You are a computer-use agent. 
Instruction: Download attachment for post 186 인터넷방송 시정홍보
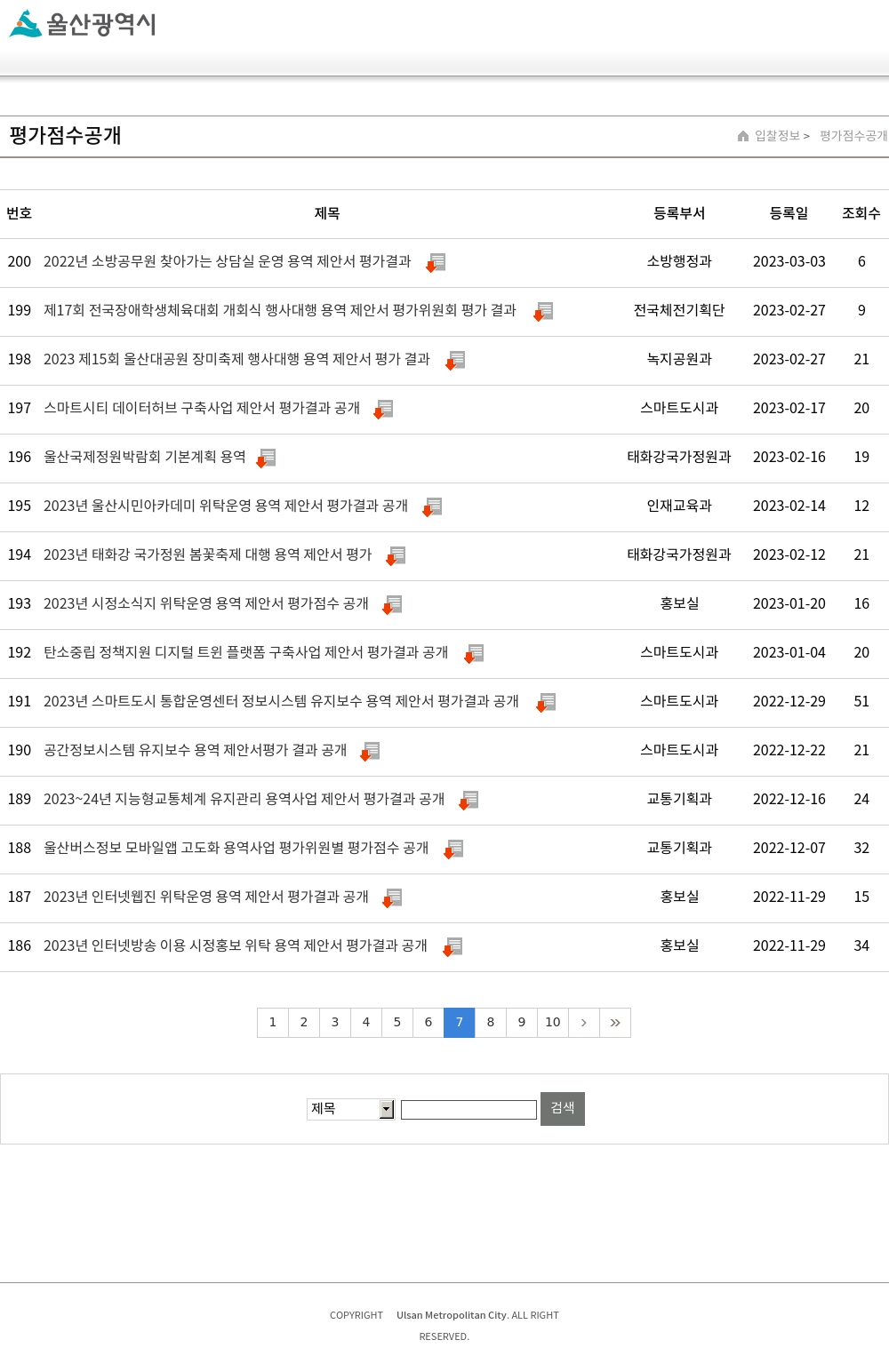pos(453,946)
